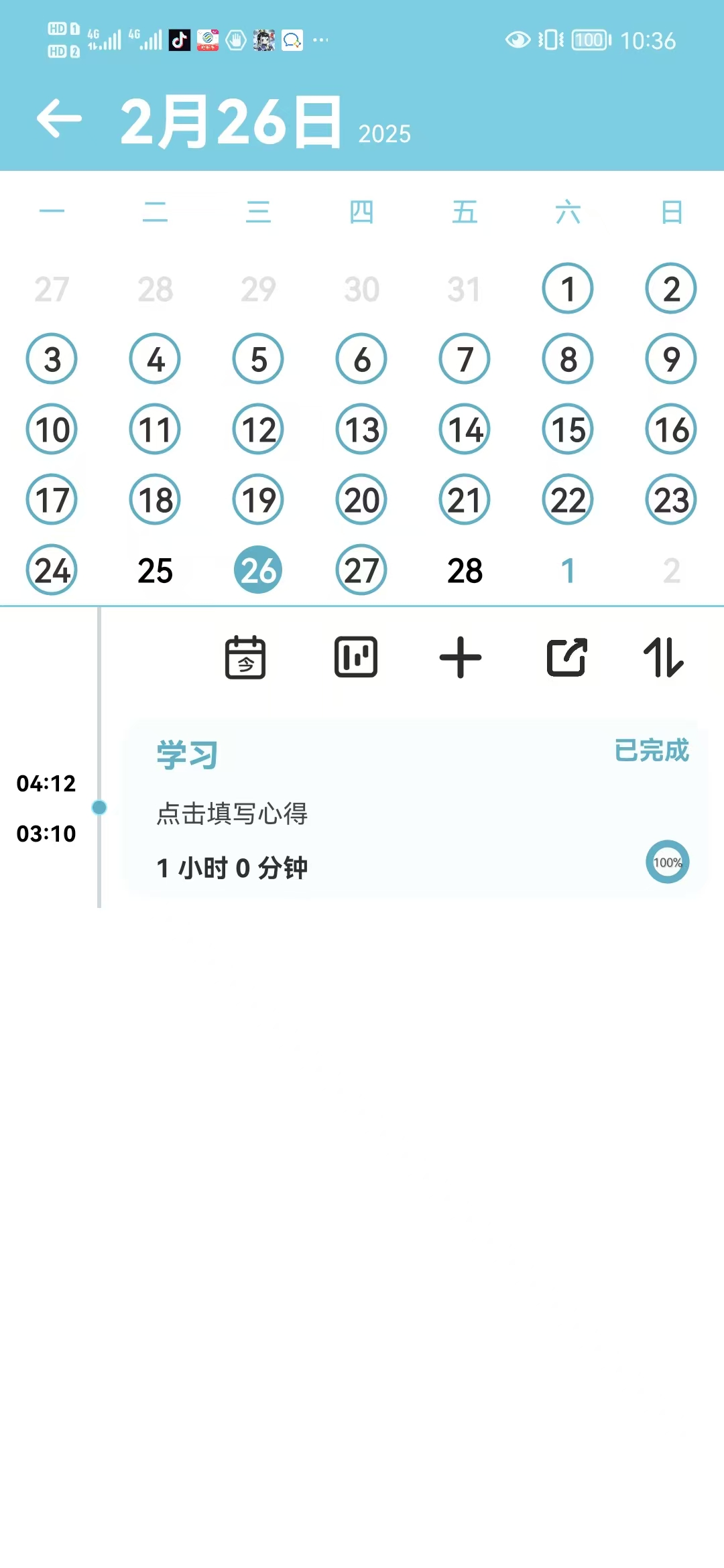Viewport: 724px width, 1568px height.
Task: Go back with the header arrow
Action: click(59, 119)
